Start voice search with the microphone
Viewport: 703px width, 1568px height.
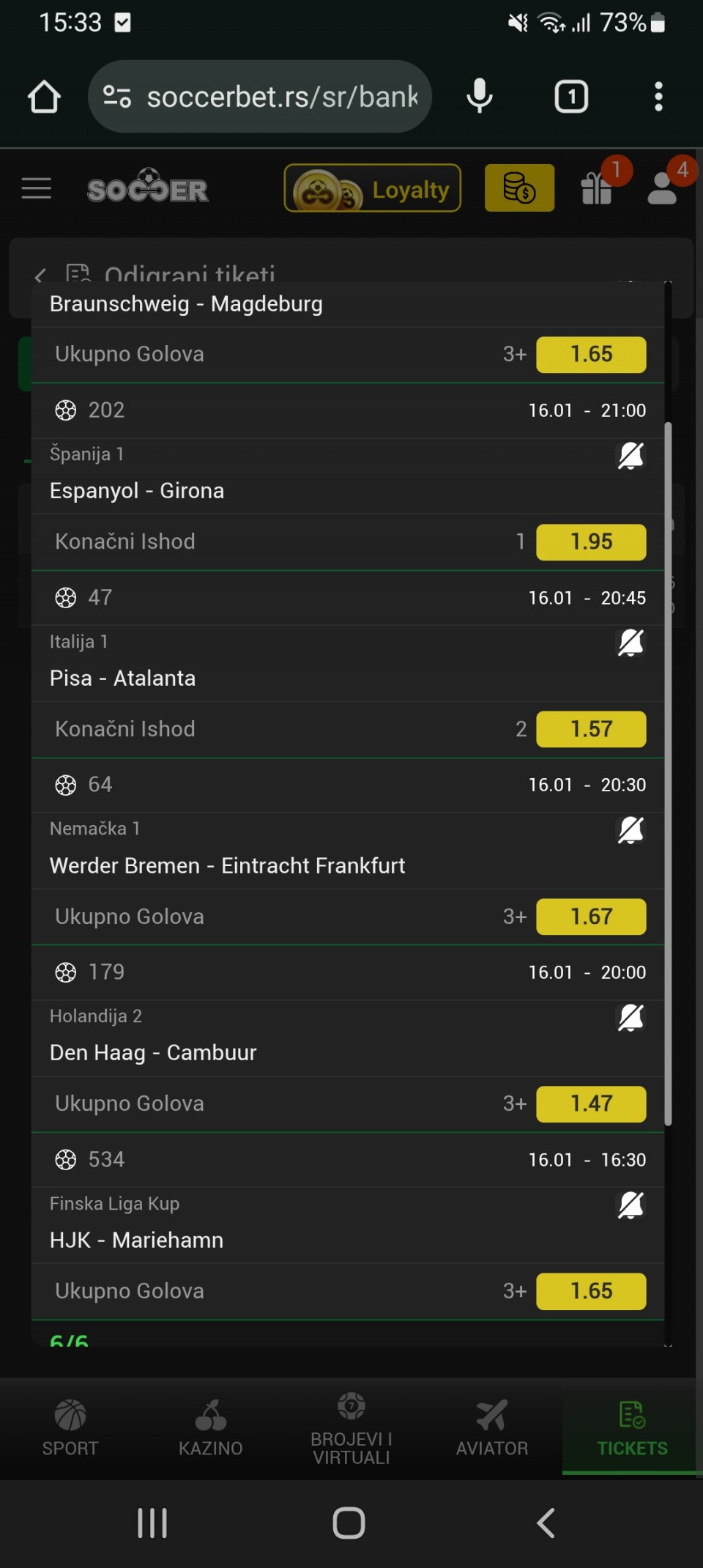[480, 97]
